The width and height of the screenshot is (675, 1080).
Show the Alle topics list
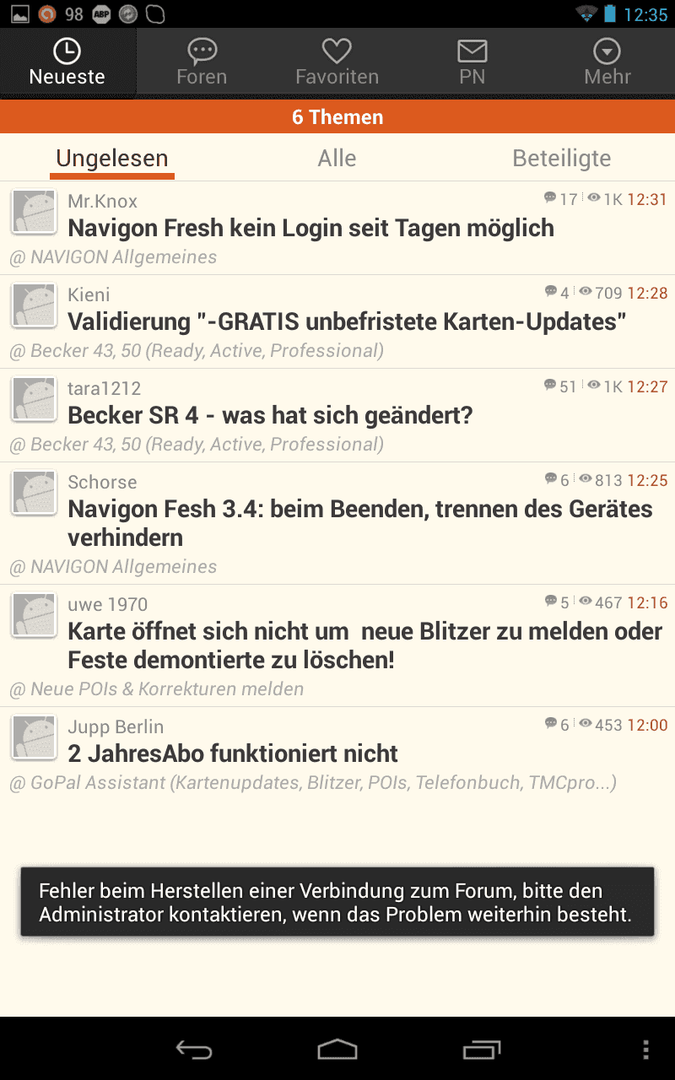point(337,158)
